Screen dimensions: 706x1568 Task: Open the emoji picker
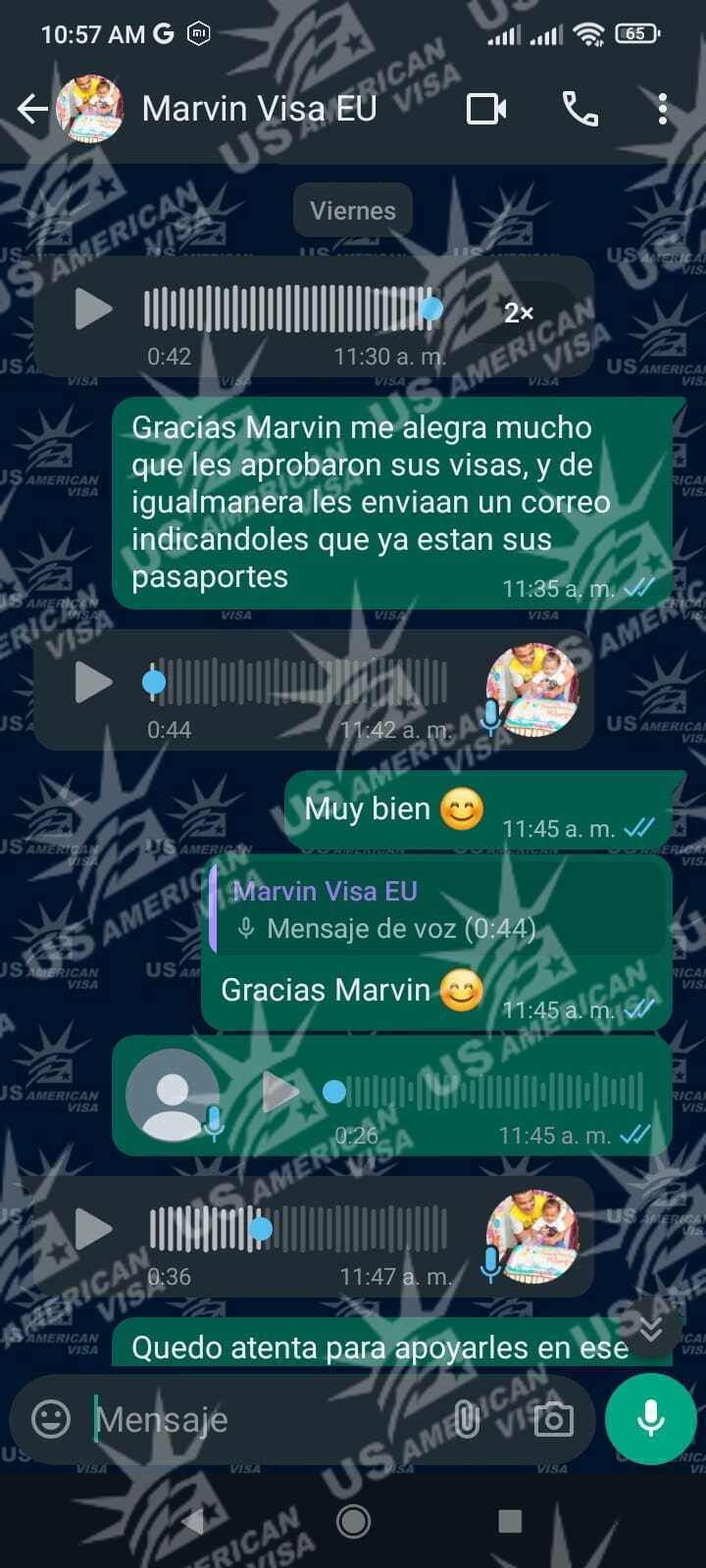coord(51,1419)
